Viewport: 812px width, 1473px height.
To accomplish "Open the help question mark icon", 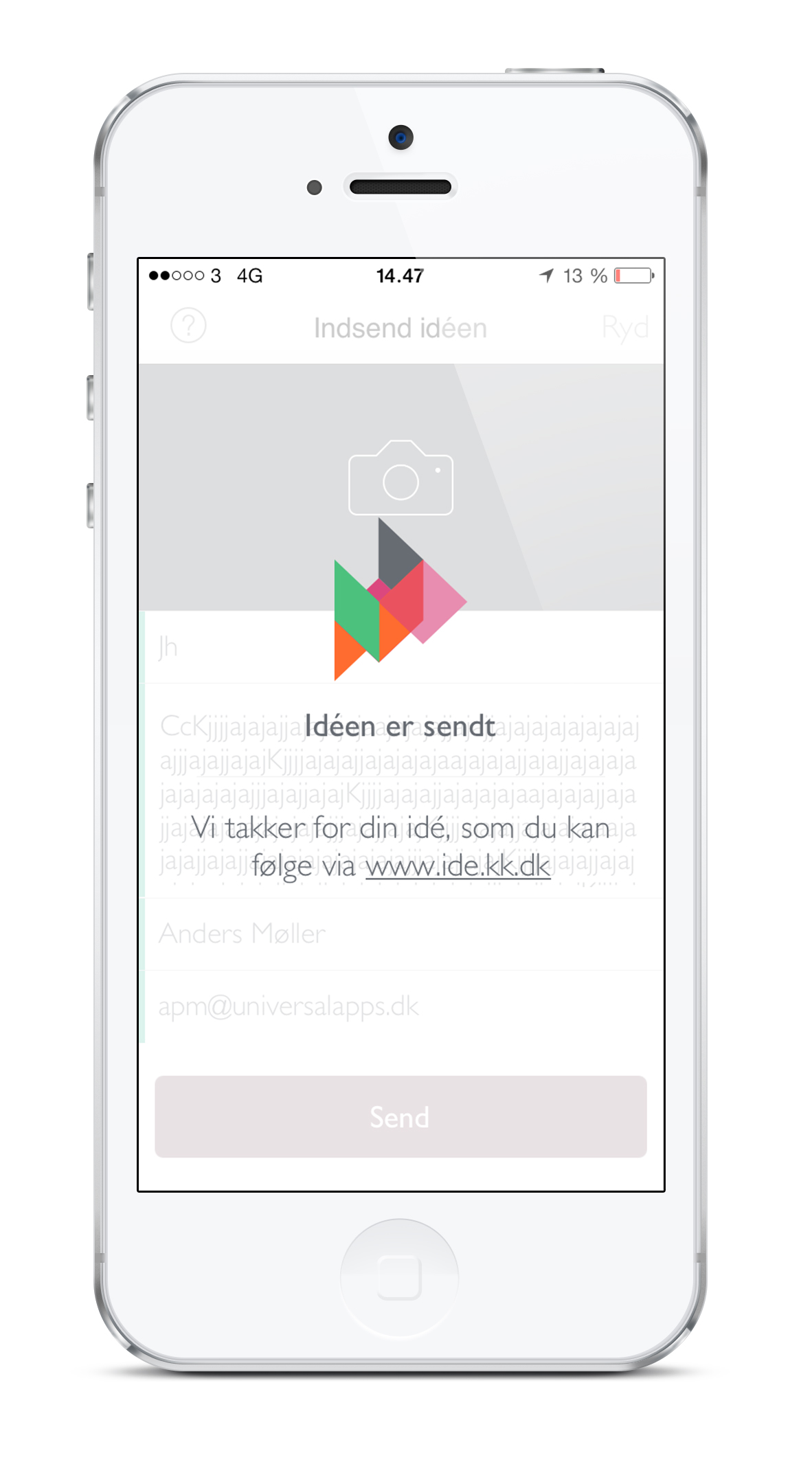I will [188, 326].
